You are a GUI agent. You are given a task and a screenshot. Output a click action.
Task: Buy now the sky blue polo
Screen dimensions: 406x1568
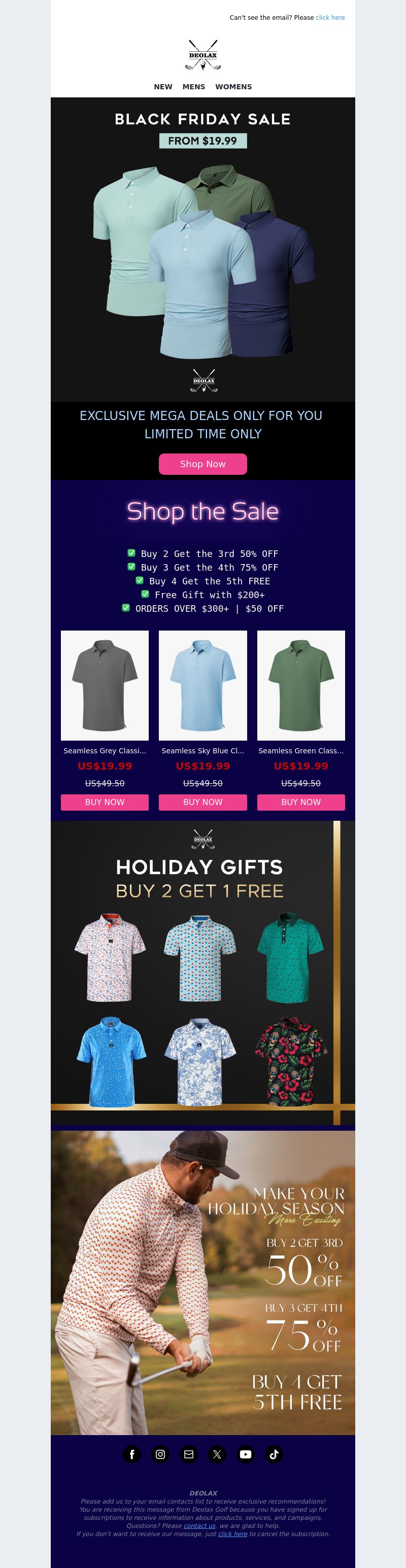pyautogui.click(x=202, y=802)
